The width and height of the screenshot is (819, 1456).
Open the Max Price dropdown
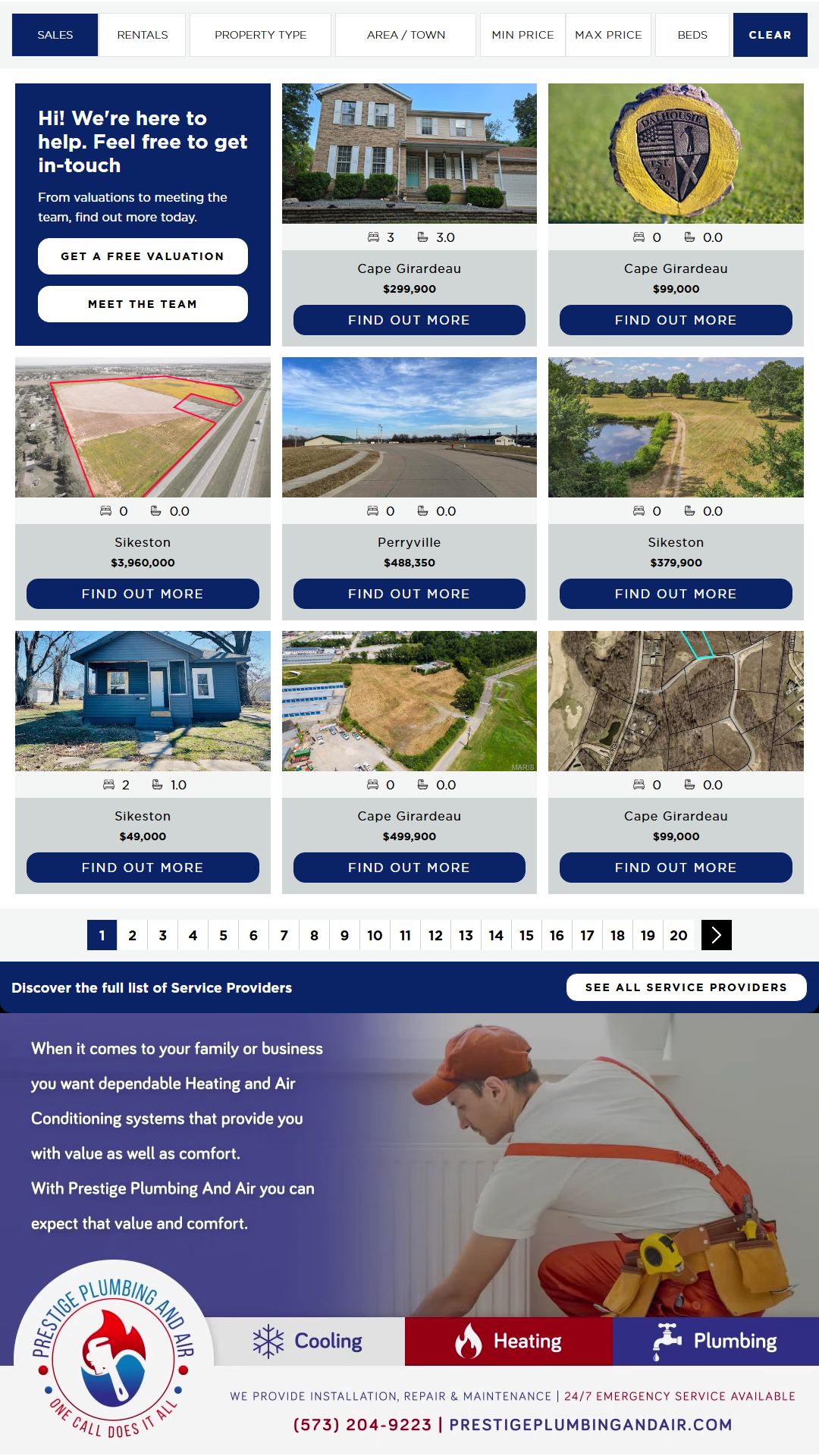point(608,35)
